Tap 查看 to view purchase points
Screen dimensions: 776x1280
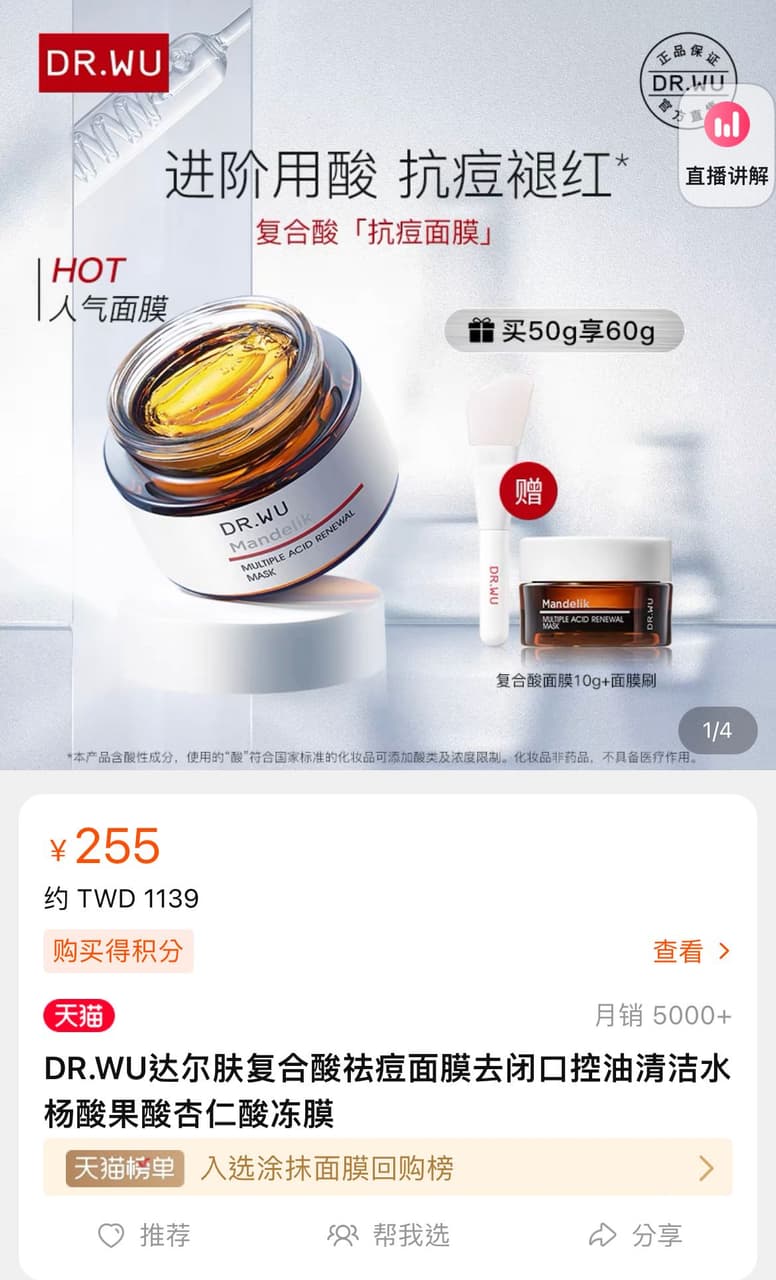pos(692,951)
